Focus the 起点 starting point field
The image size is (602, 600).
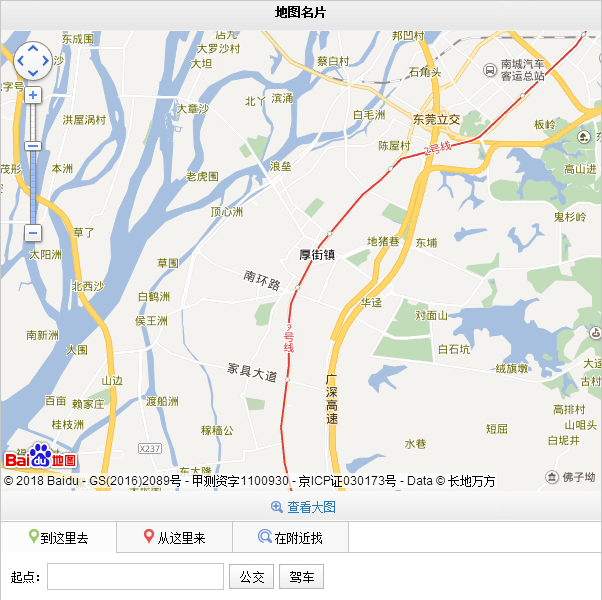click(x=135, y=577)
